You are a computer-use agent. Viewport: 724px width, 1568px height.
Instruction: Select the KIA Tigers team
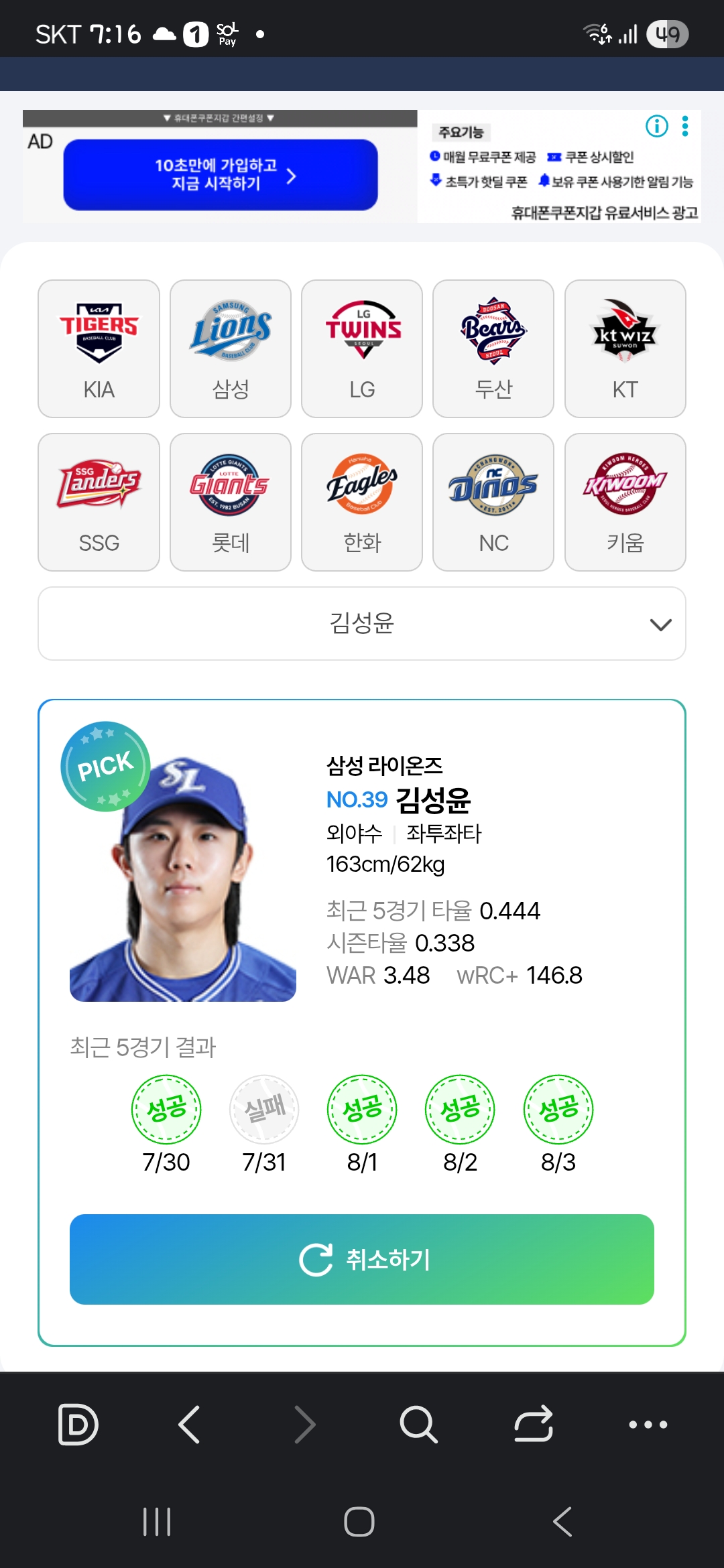(99, 348)
